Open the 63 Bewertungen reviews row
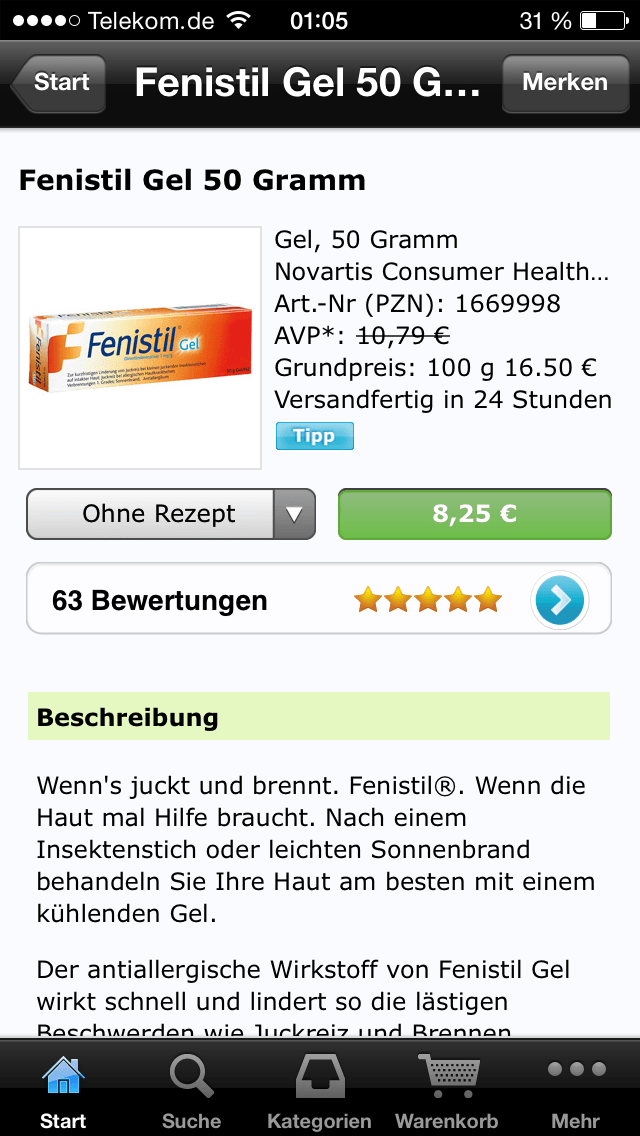640x1136 pixels. [x=319, y=598]
